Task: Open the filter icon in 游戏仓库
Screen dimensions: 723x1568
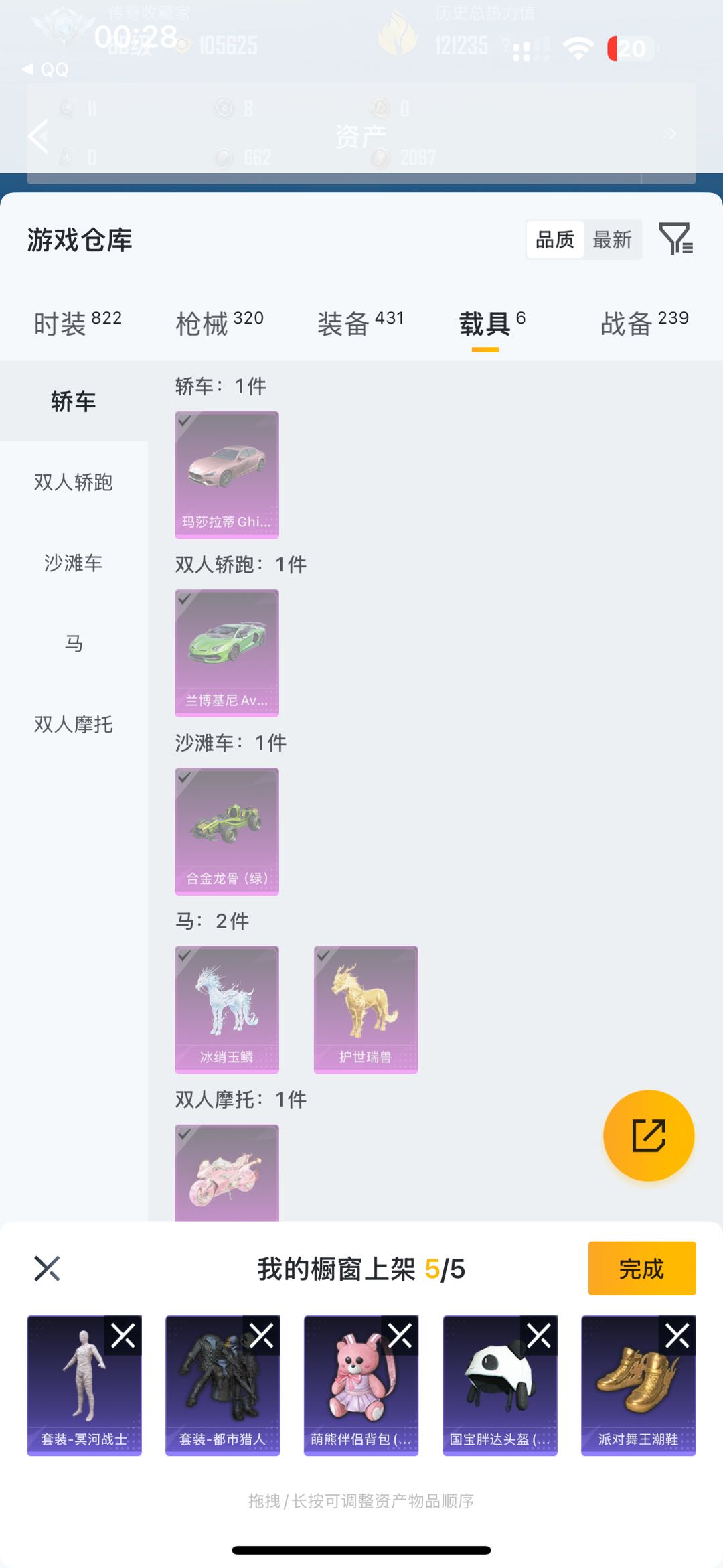Action: pos(676,239)
